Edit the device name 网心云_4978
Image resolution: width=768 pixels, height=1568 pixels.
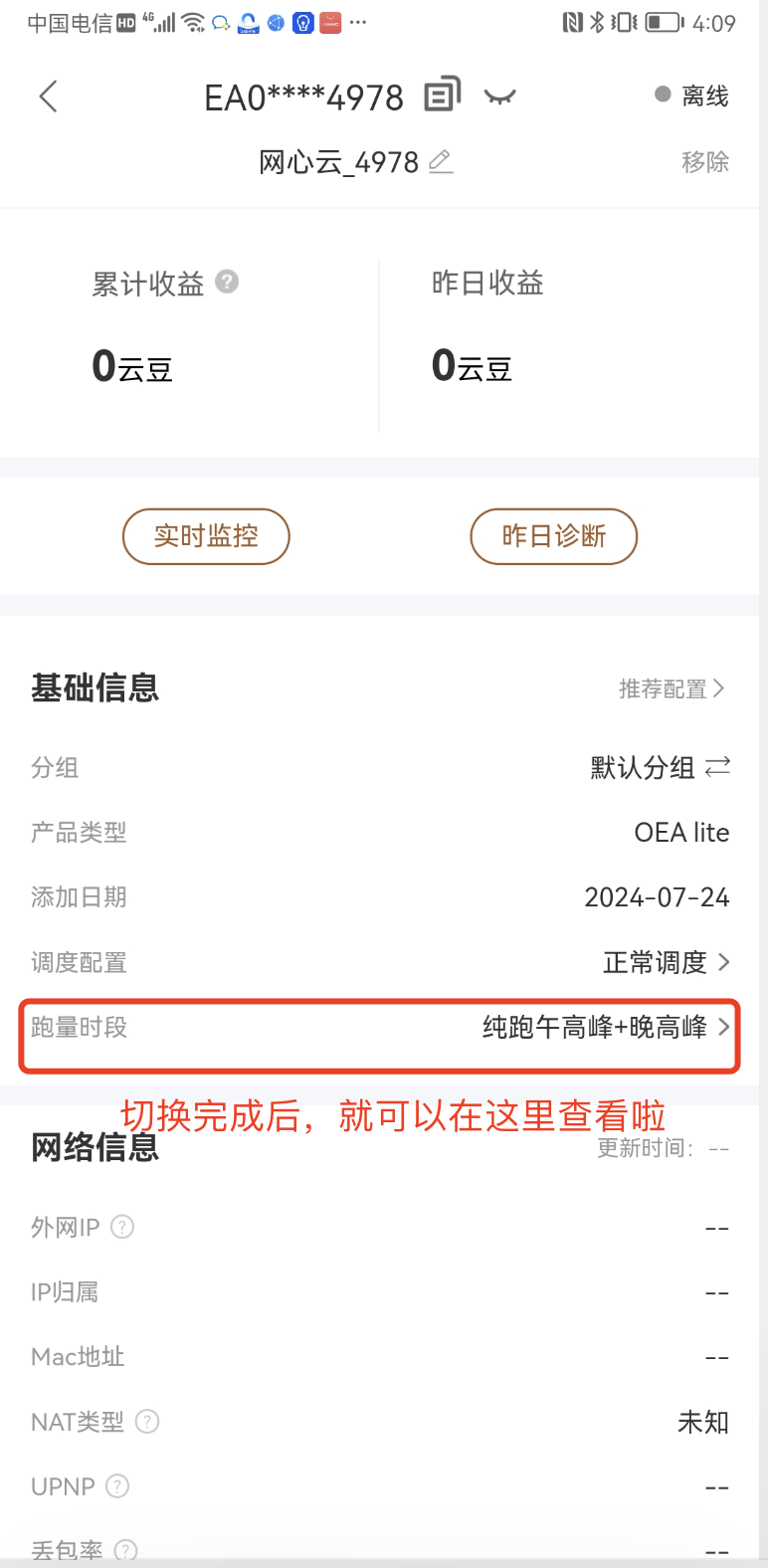(441, 161)
